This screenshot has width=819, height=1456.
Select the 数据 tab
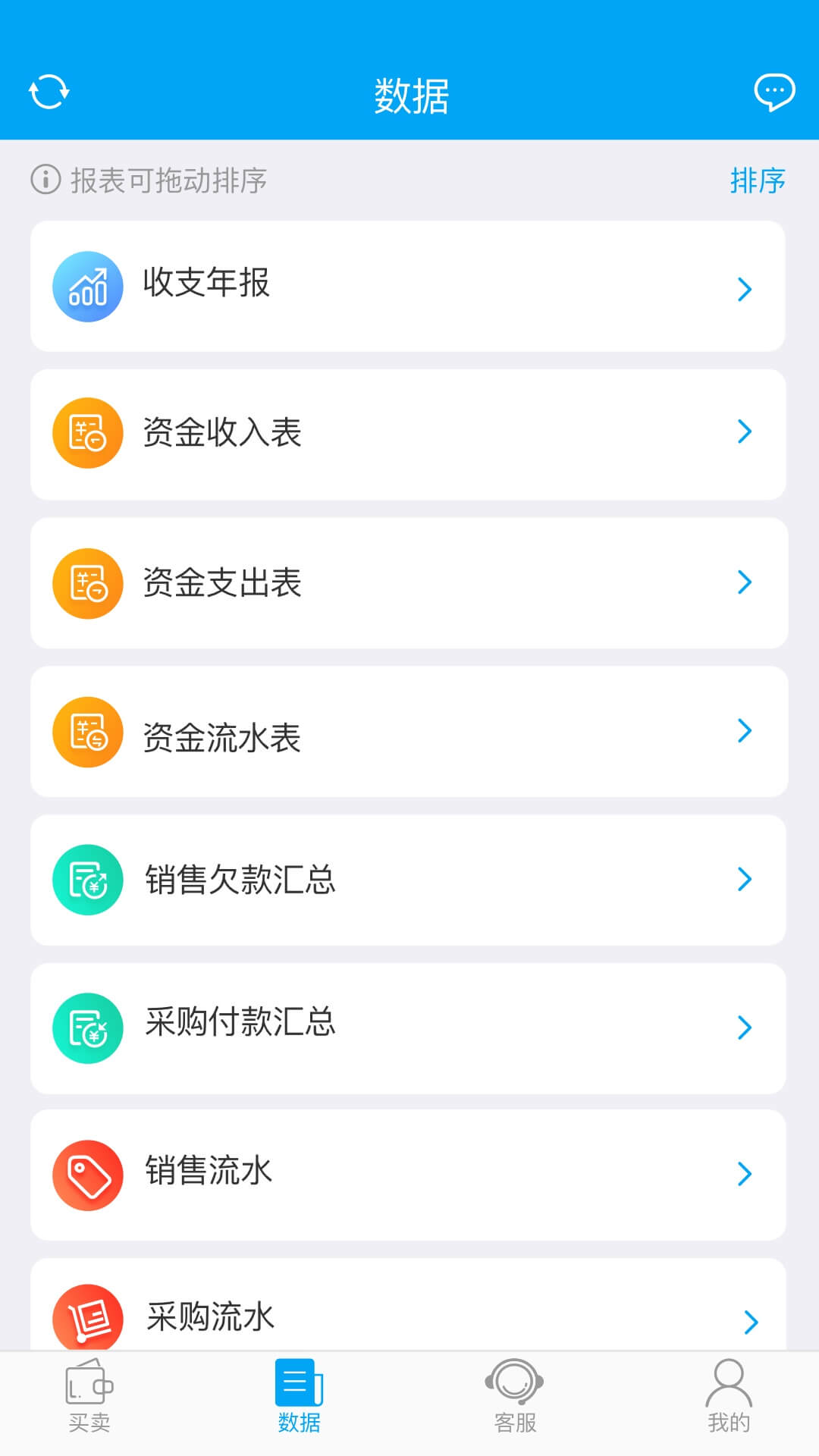pyautogui.click(x=299, y=1397)
